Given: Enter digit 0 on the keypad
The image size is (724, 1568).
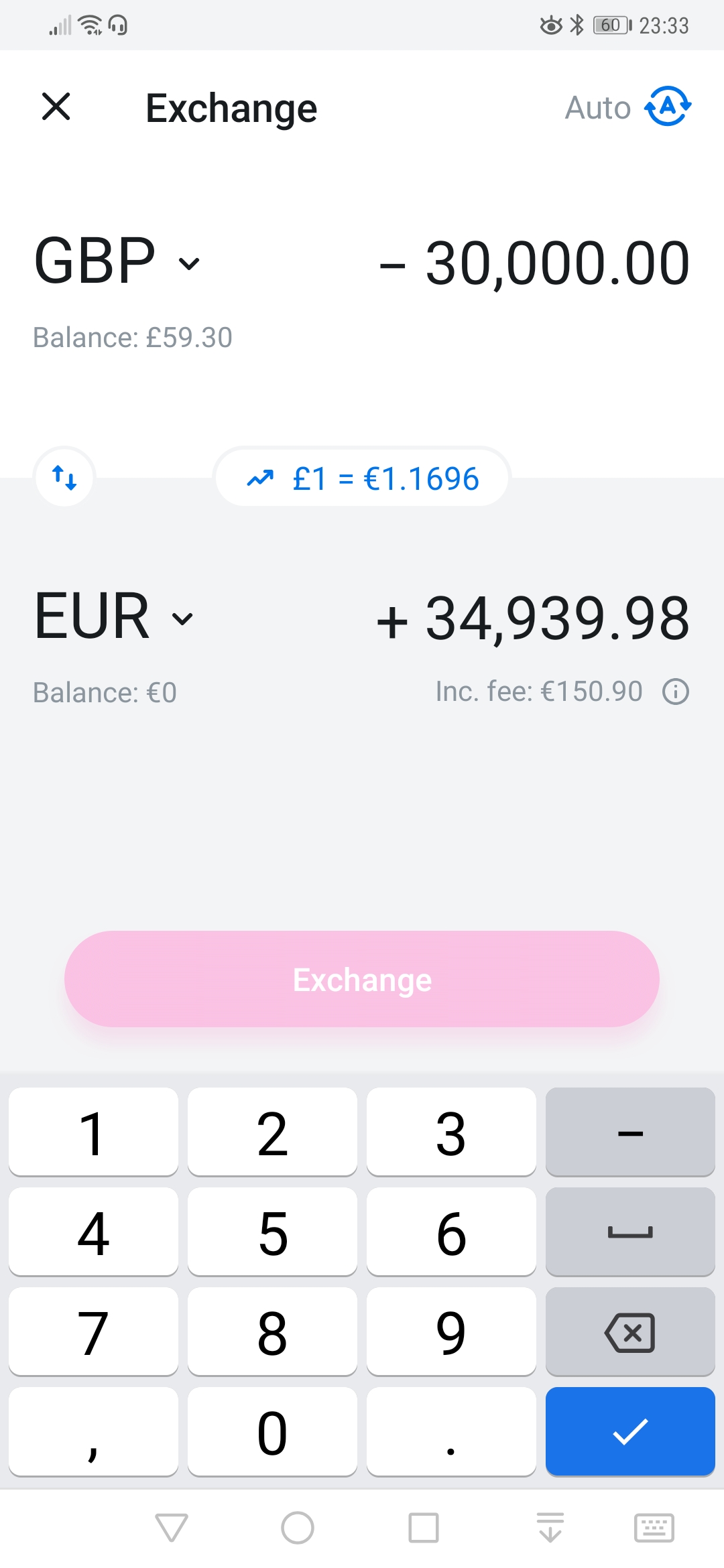Looking at the screenshot, I should [272, 1431].
